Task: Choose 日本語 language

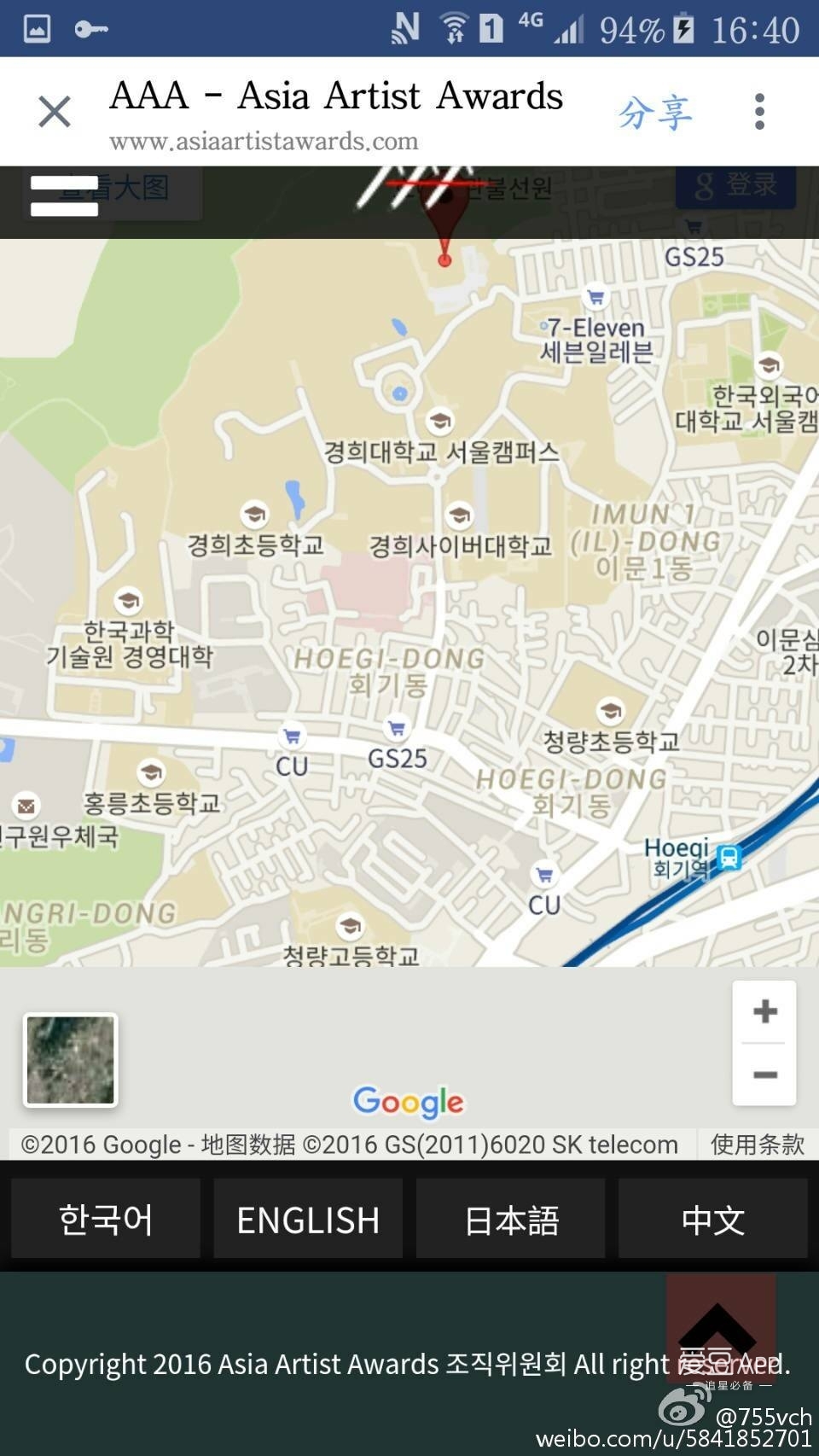Action: [510, 1219]
